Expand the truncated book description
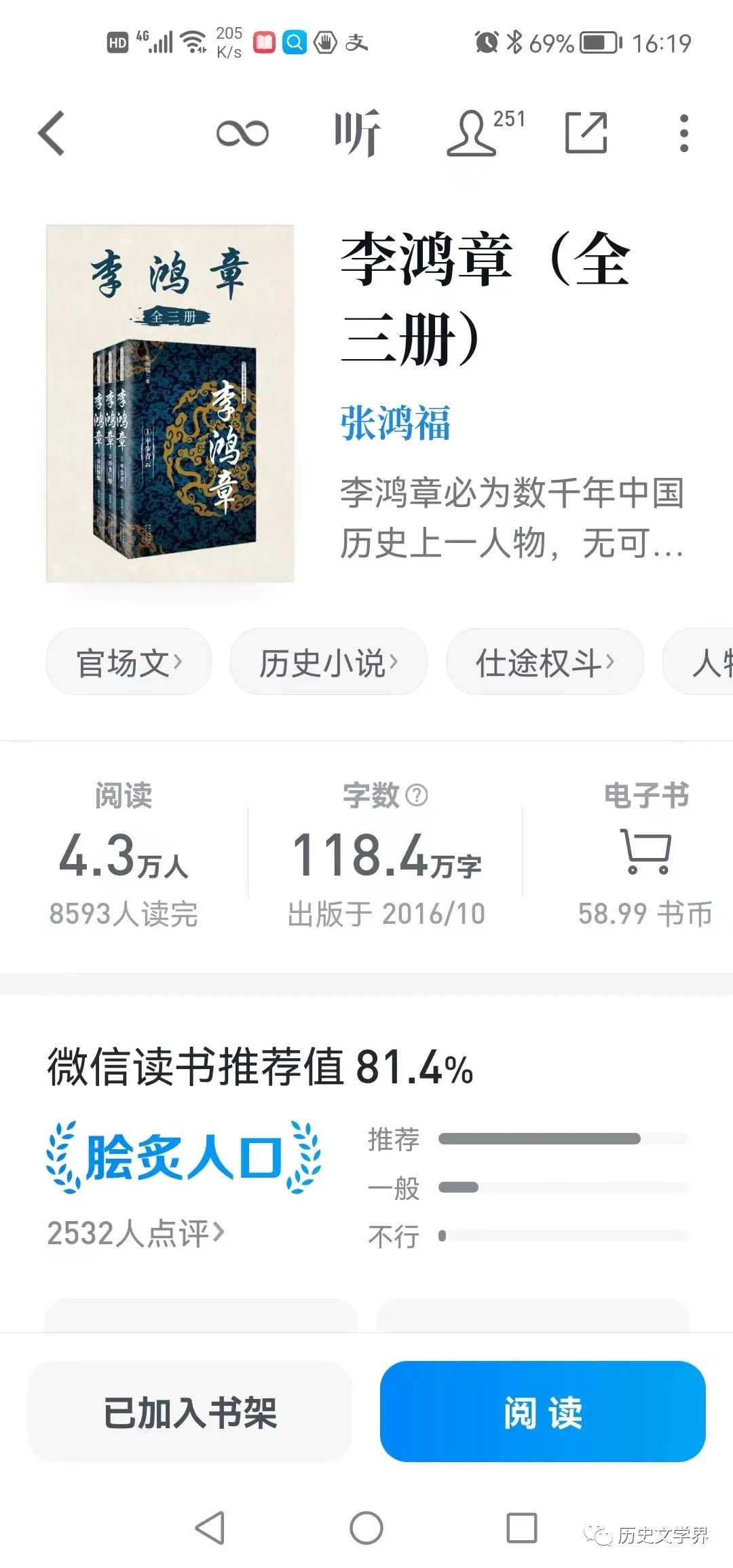 [512, 518]
